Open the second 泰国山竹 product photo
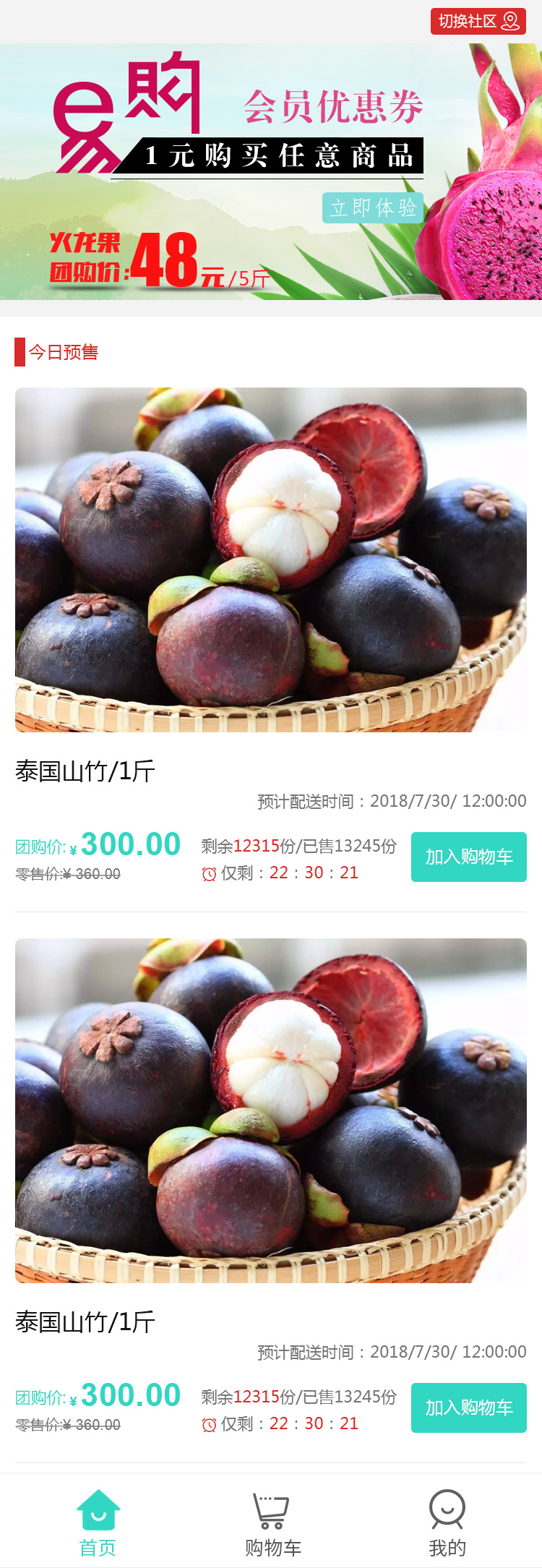This screenshot has width=542, height=1568. click(x=271, y=1110)
